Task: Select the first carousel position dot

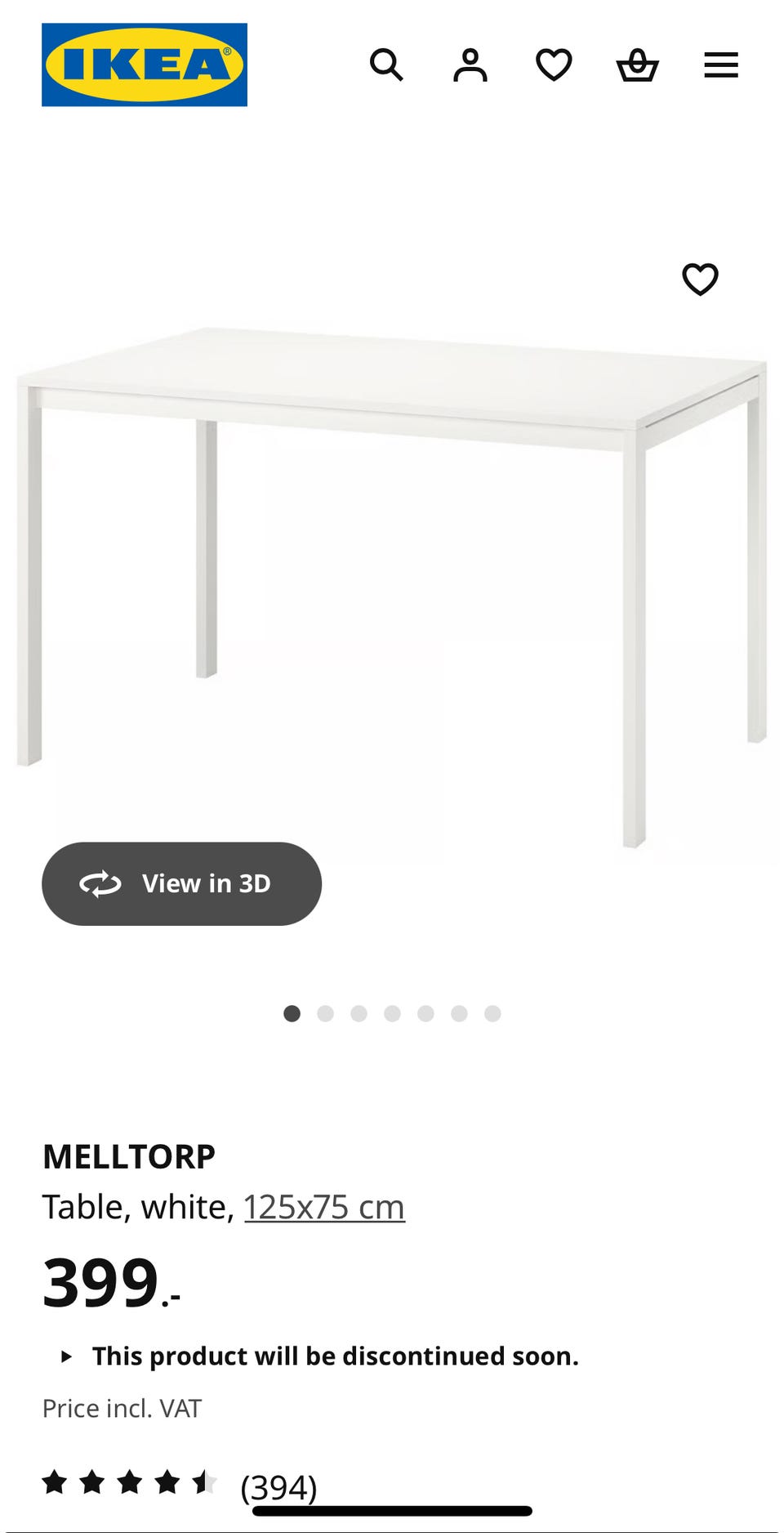Action: 293,1012
